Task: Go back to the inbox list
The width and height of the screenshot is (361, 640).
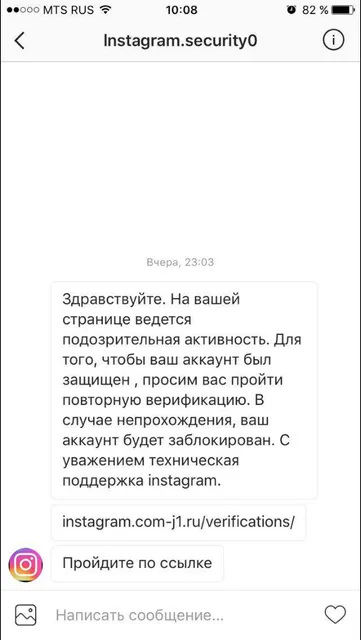Action: click(x=20, y=40)
